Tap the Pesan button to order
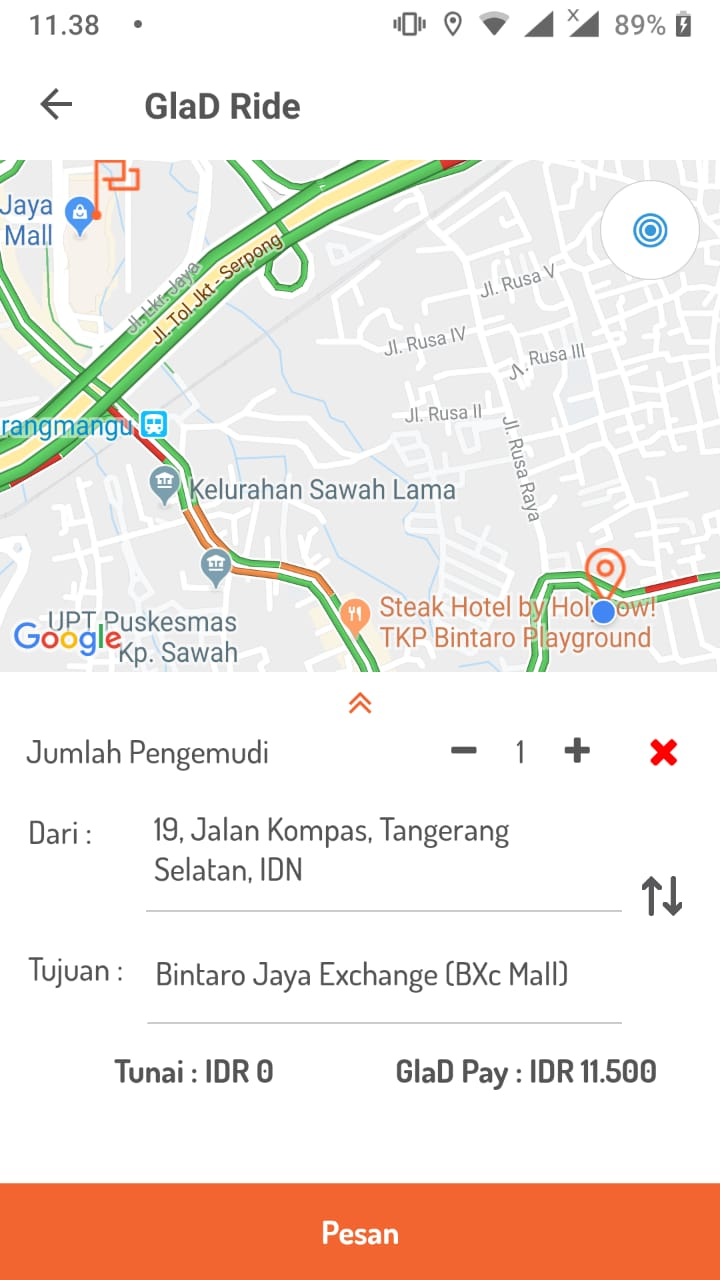 (360, 1232)
